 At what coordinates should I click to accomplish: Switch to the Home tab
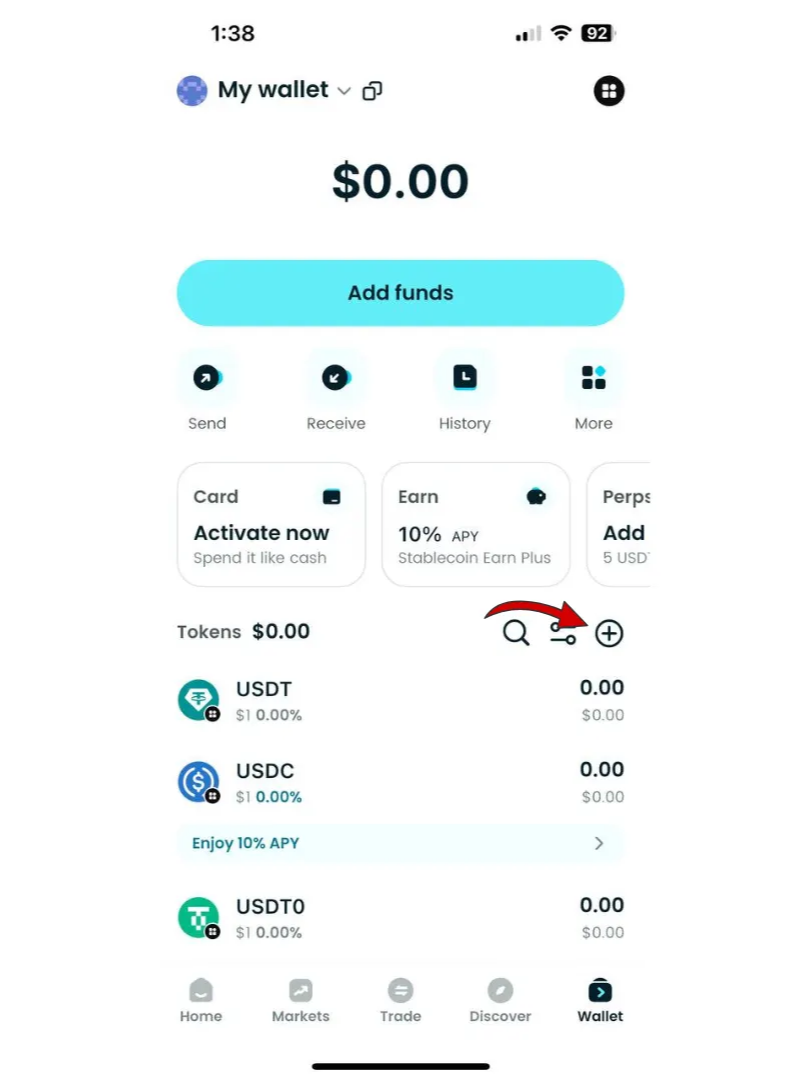201,1000
